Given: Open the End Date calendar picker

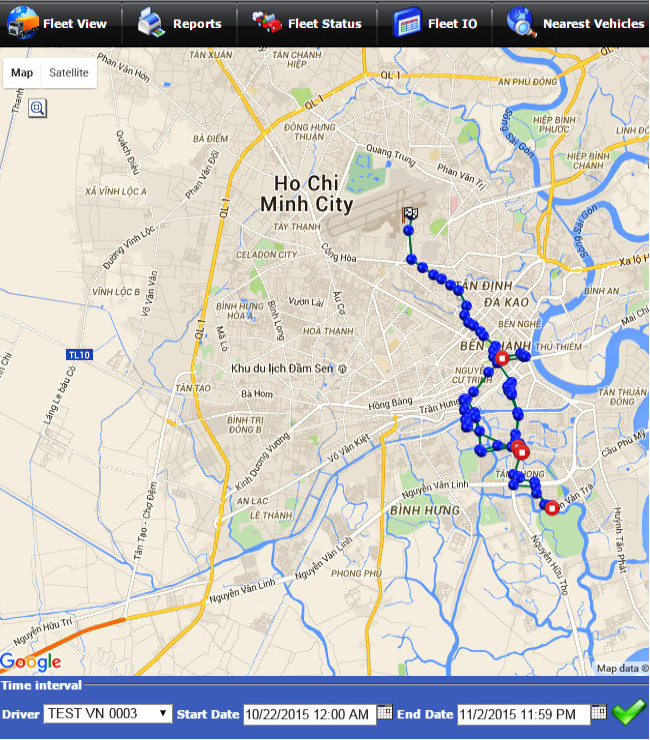Looking at the screenshot, I should click(x=599, y=713).
